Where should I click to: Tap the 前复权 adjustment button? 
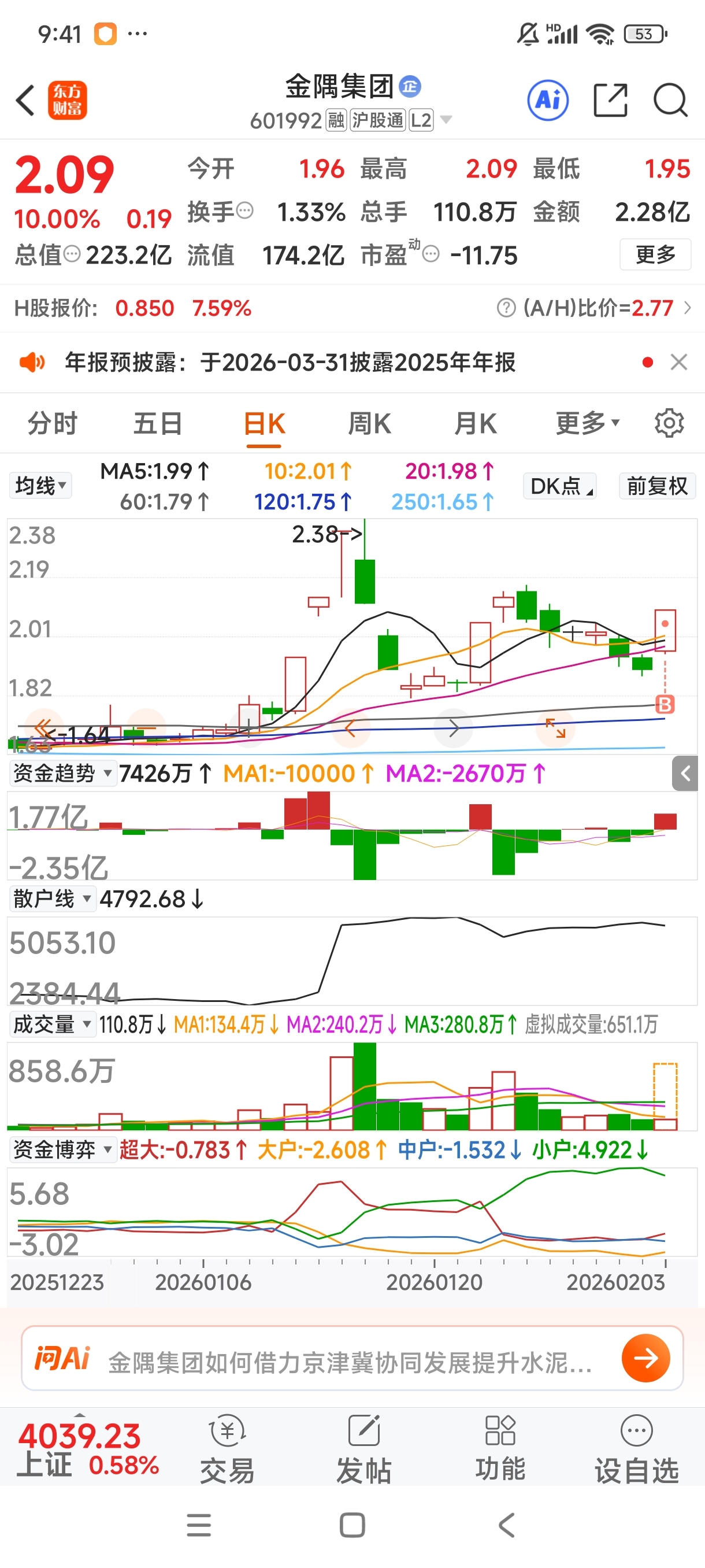point(656,486)
